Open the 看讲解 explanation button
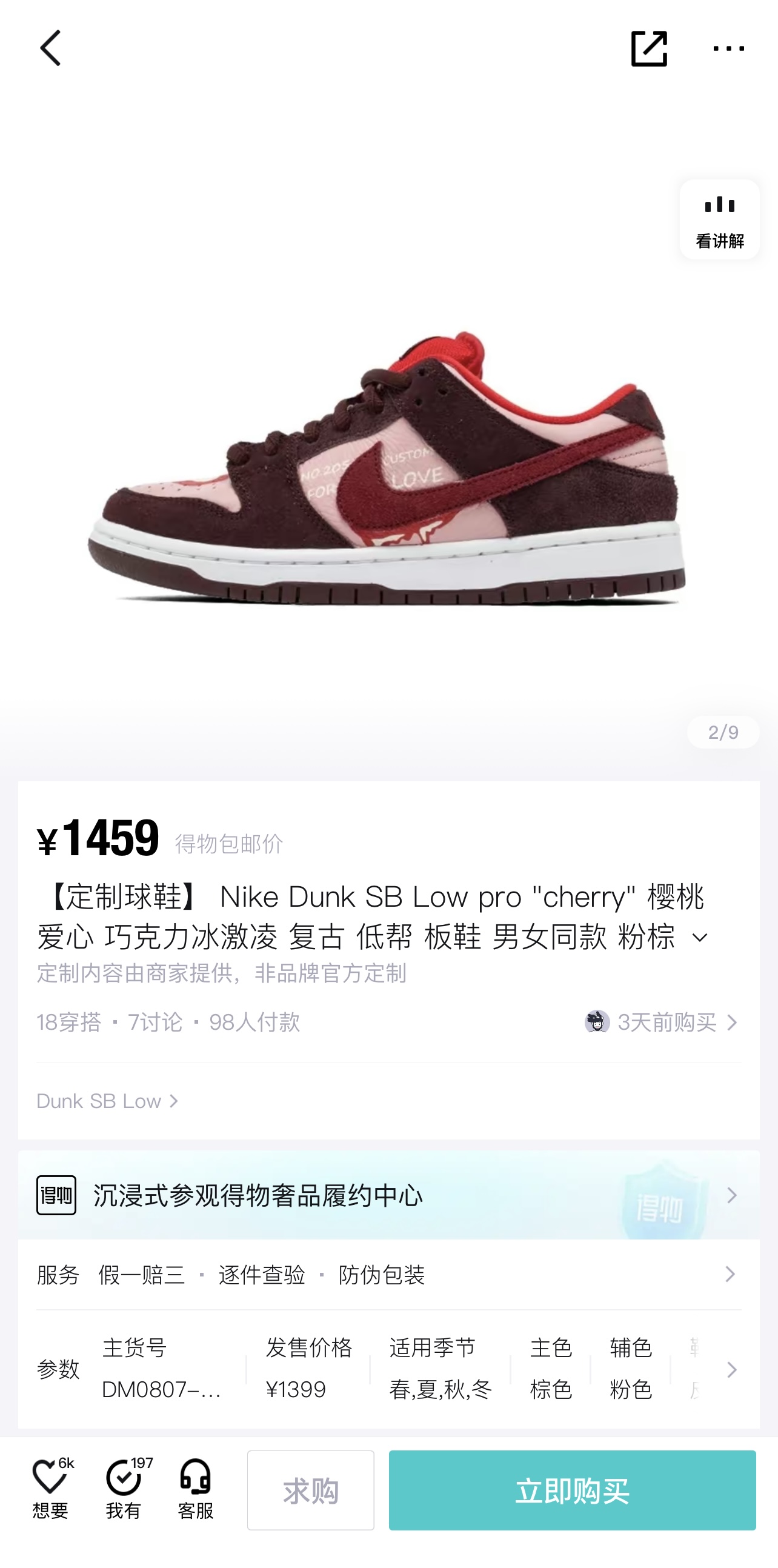This screenshot has height=1568, width=778. (719, 220)
